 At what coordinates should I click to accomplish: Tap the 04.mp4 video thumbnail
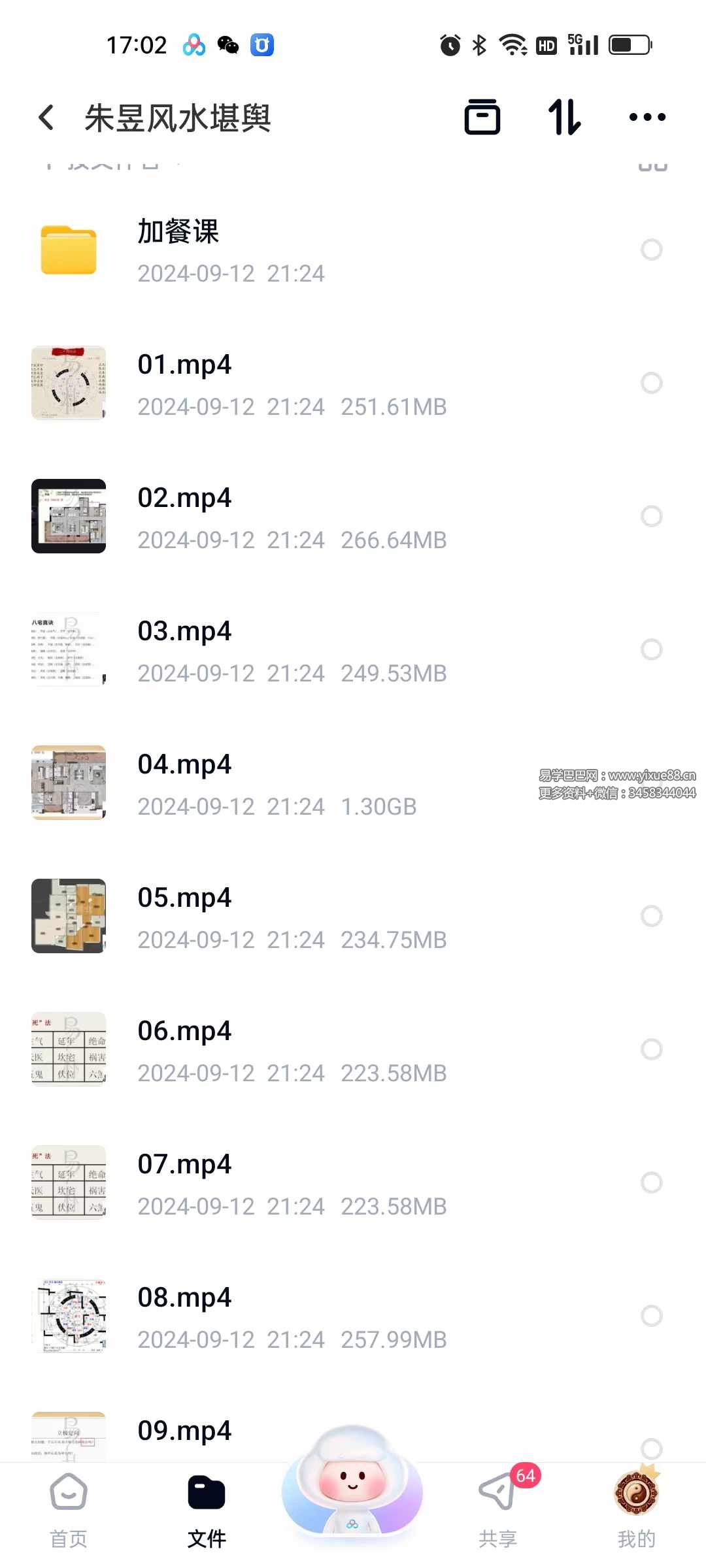pyautogui.click(x=69, y=783)
